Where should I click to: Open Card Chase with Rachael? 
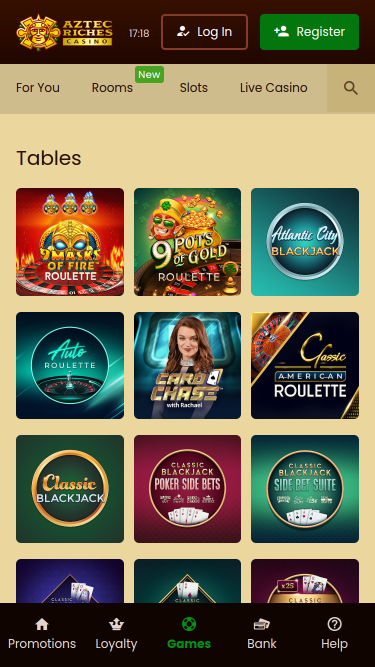pos(188,365)
